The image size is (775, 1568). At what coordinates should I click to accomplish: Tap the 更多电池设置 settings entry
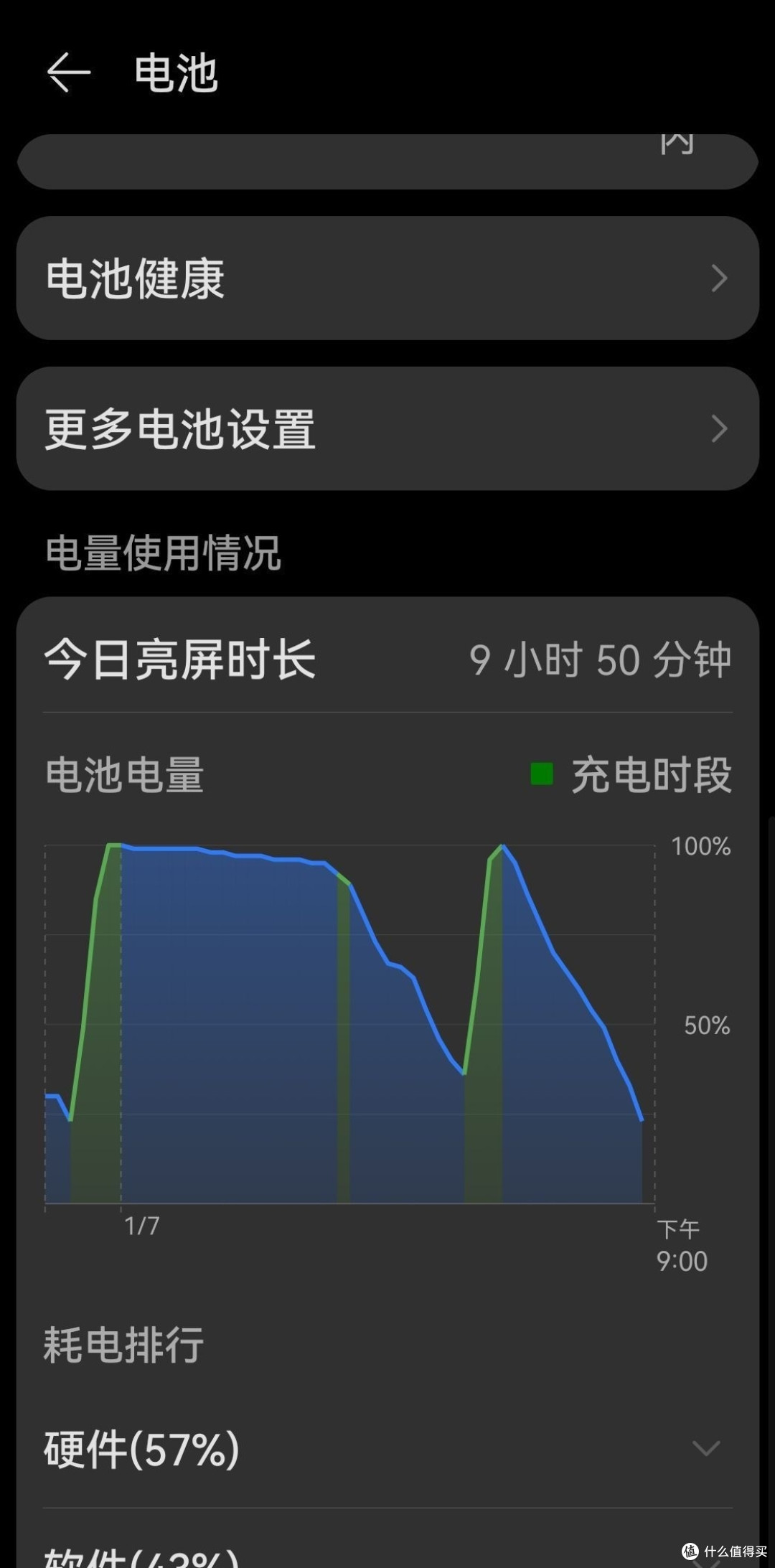pos(179,428)
